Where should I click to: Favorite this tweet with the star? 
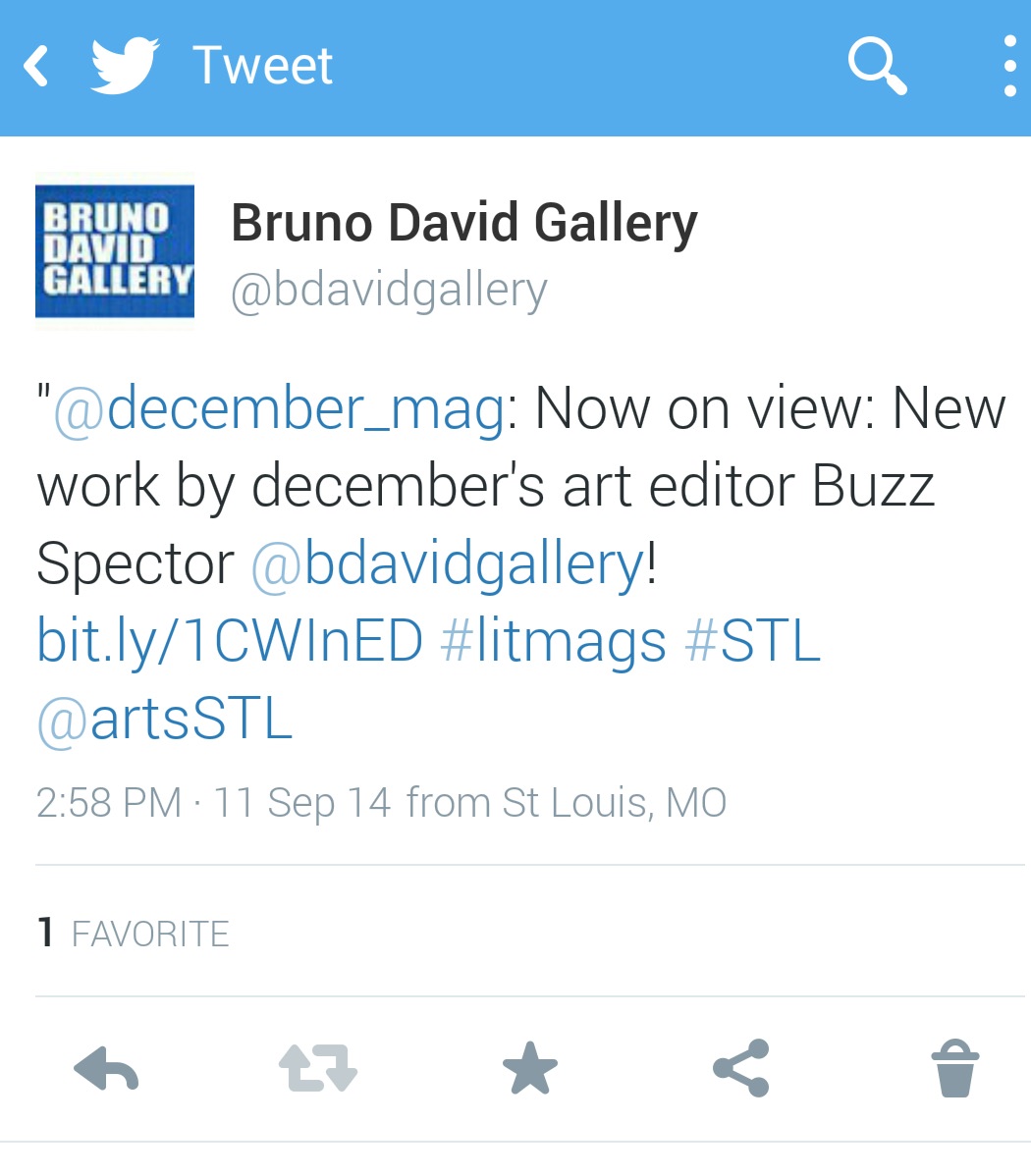(x=530, y=1068)
